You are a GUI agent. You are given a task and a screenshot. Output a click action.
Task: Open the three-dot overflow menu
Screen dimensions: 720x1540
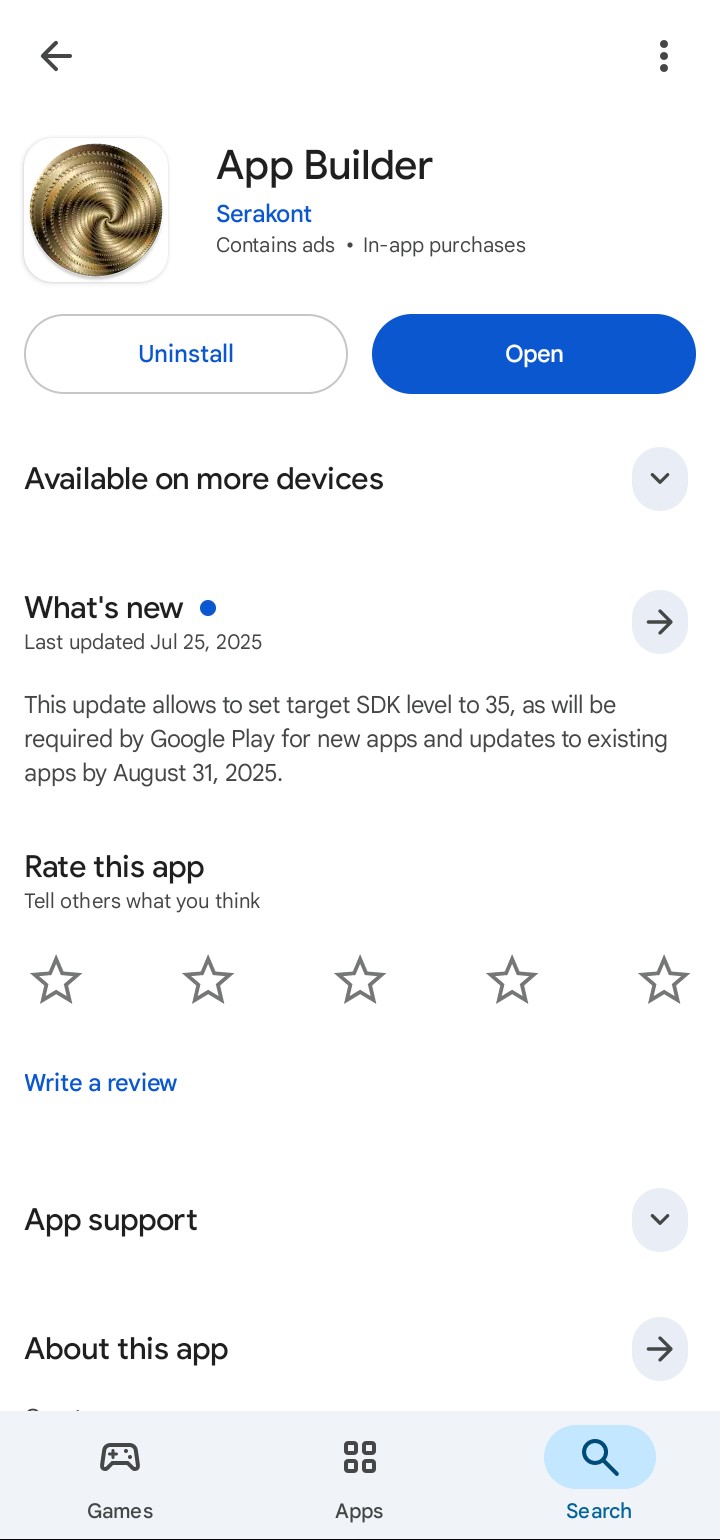point(664,56)
